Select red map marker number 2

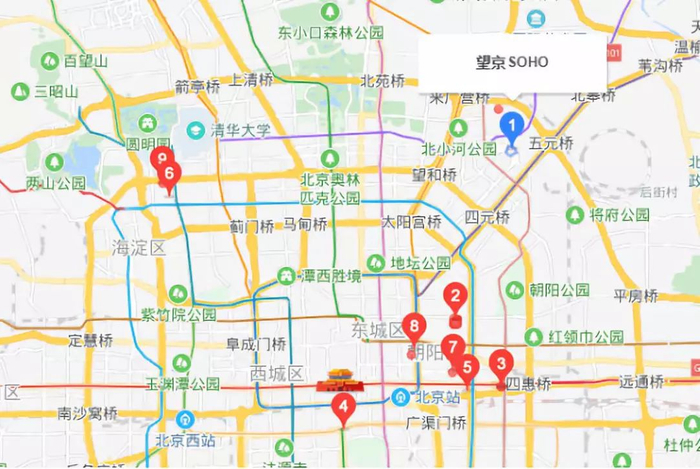[455, 297]
